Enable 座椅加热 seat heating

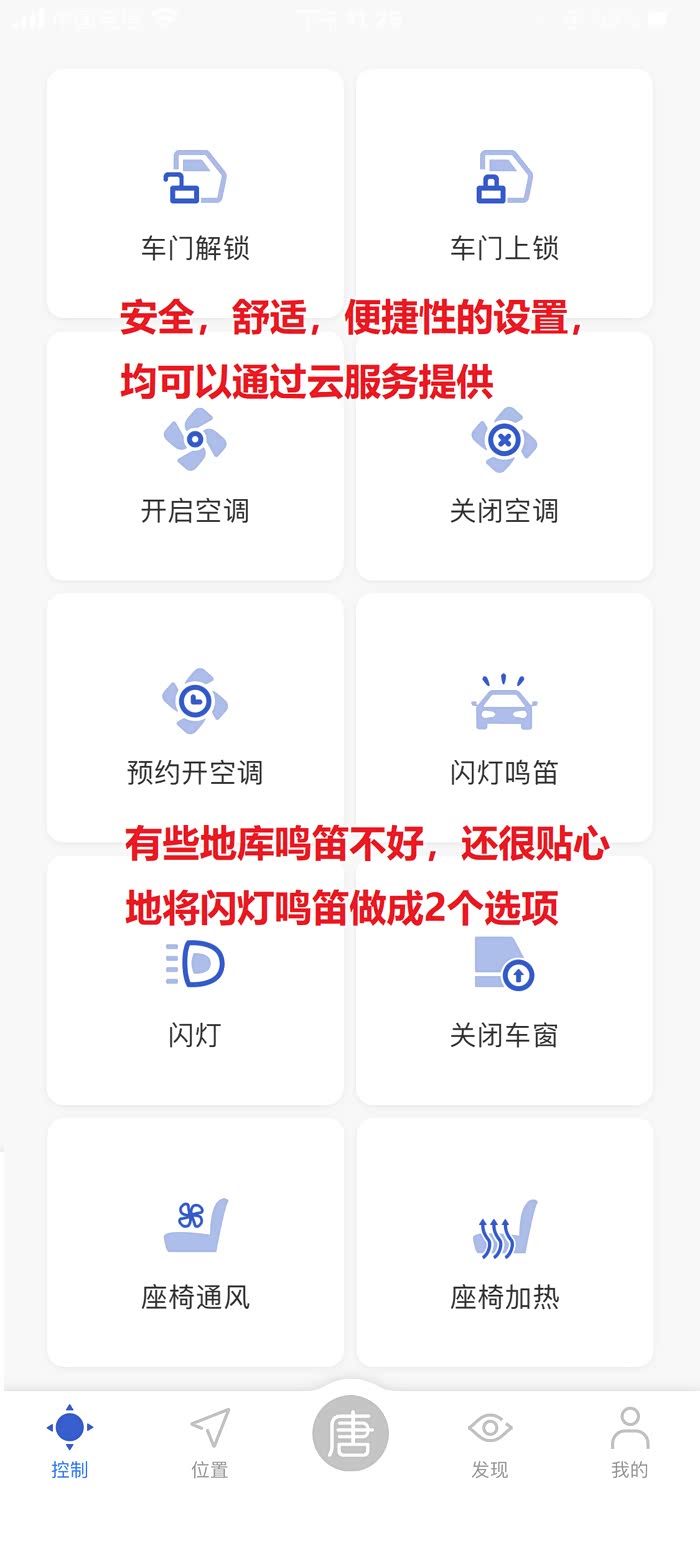pos(504,1242)
